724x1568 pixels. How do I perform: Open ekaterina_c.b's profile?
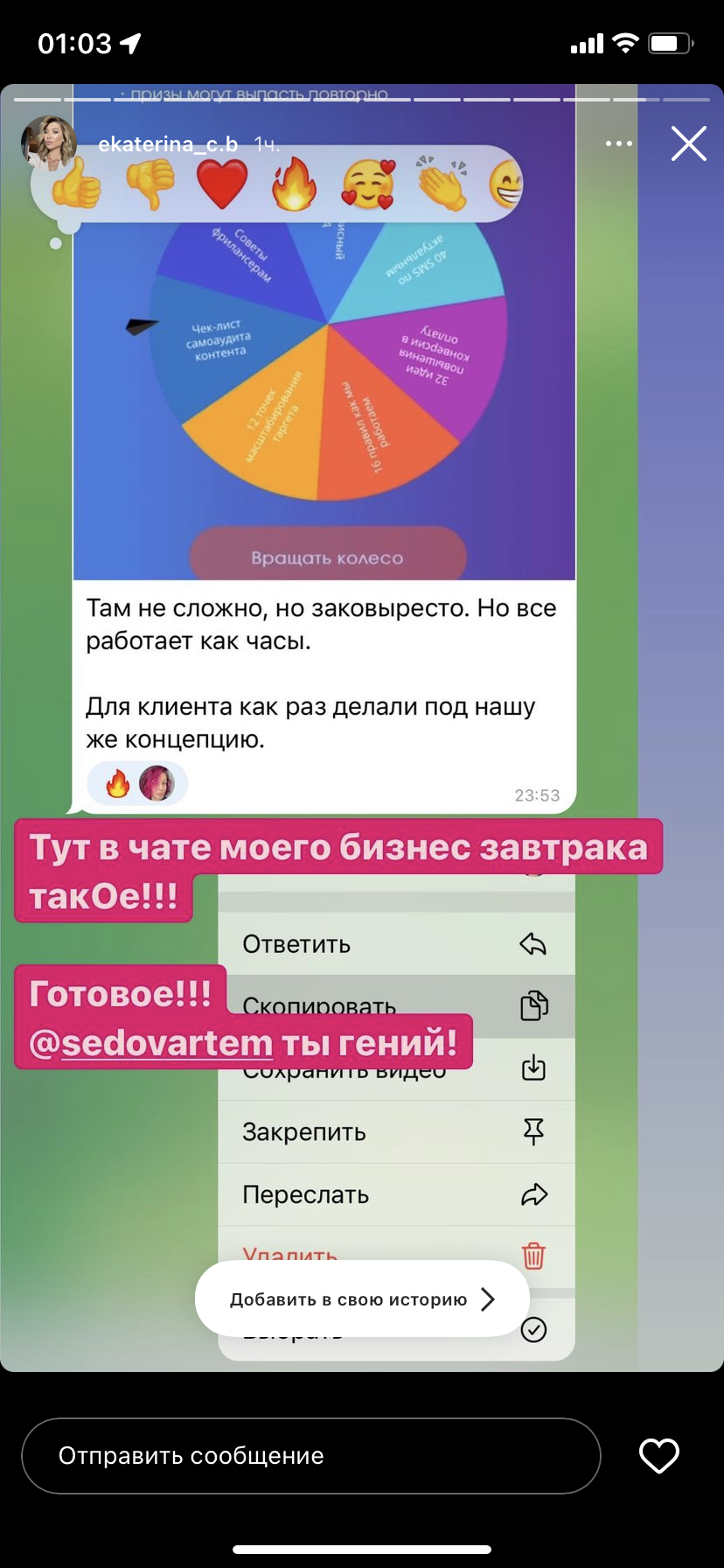coord(168,143)
